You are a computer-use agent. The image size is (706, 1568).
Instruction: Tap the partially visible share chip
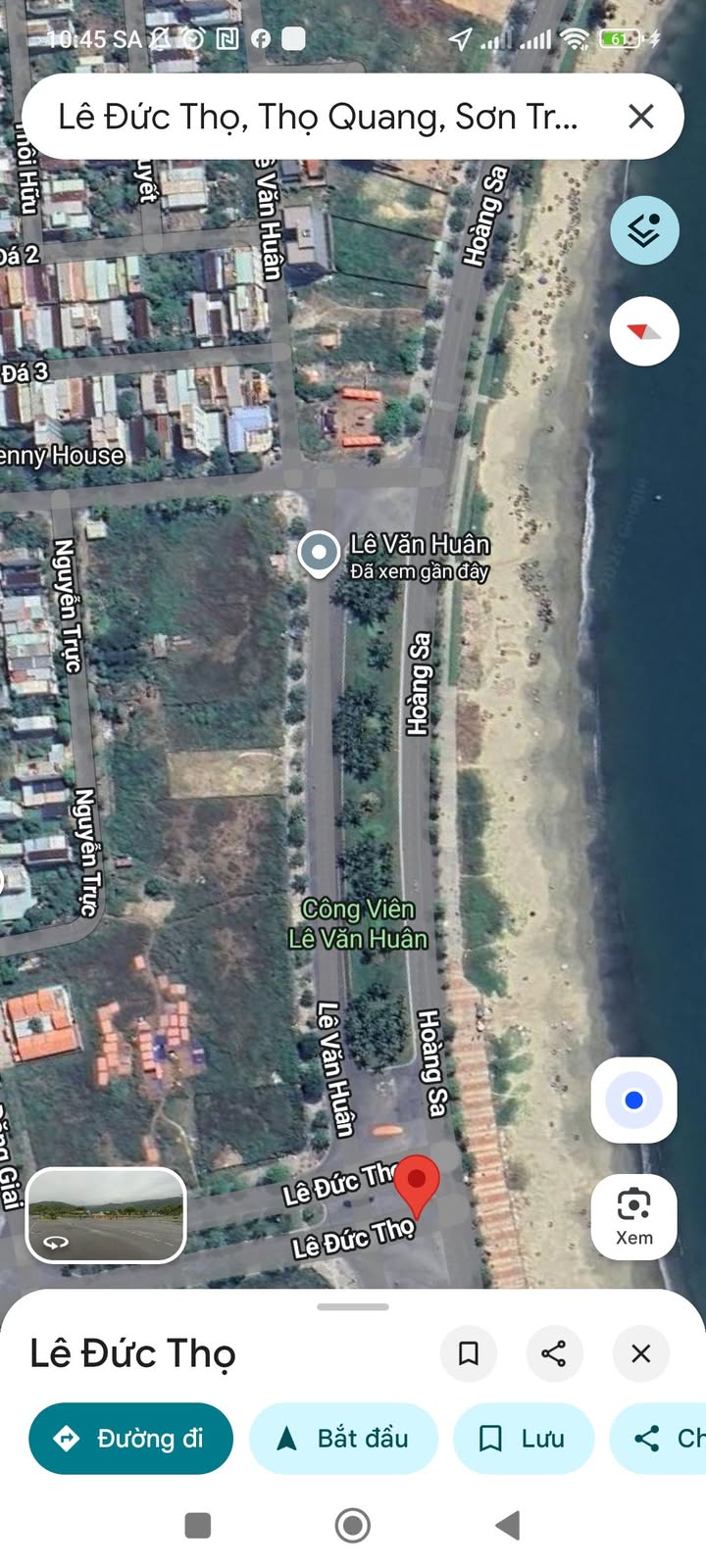pos(659,1439)
